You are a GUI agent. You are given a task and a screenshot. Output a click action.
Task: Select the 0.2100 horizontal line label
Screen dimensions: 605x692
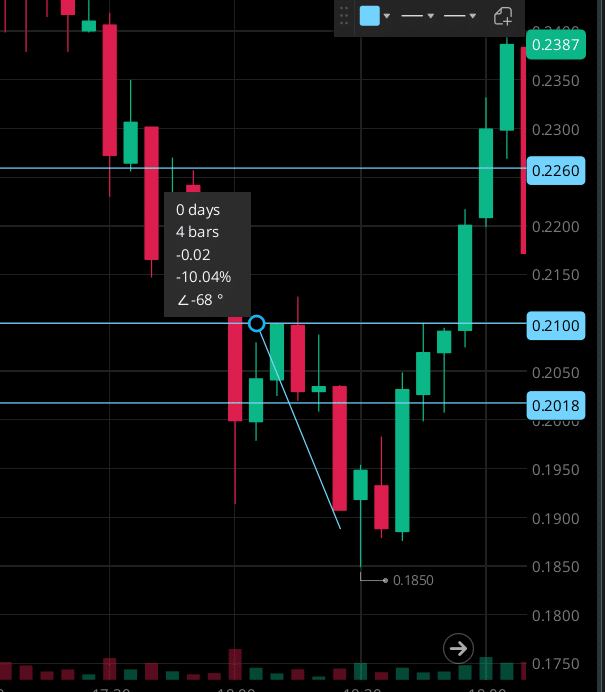555,325
